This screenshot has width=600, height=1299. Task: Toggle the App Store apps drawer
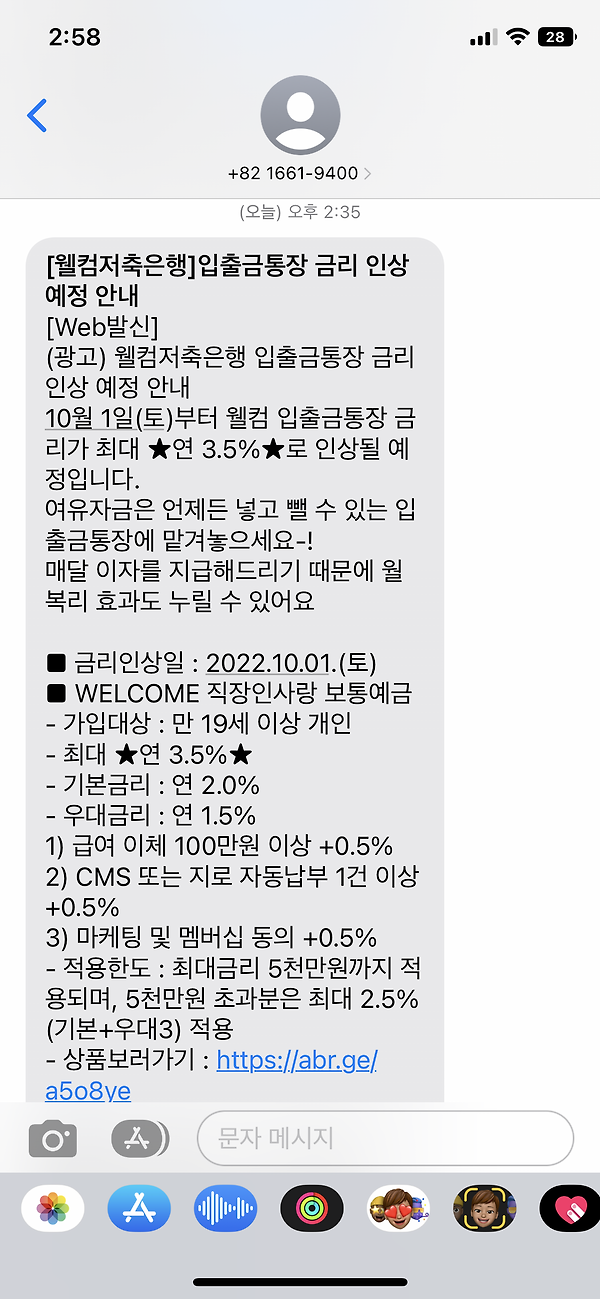[140, 1139]
